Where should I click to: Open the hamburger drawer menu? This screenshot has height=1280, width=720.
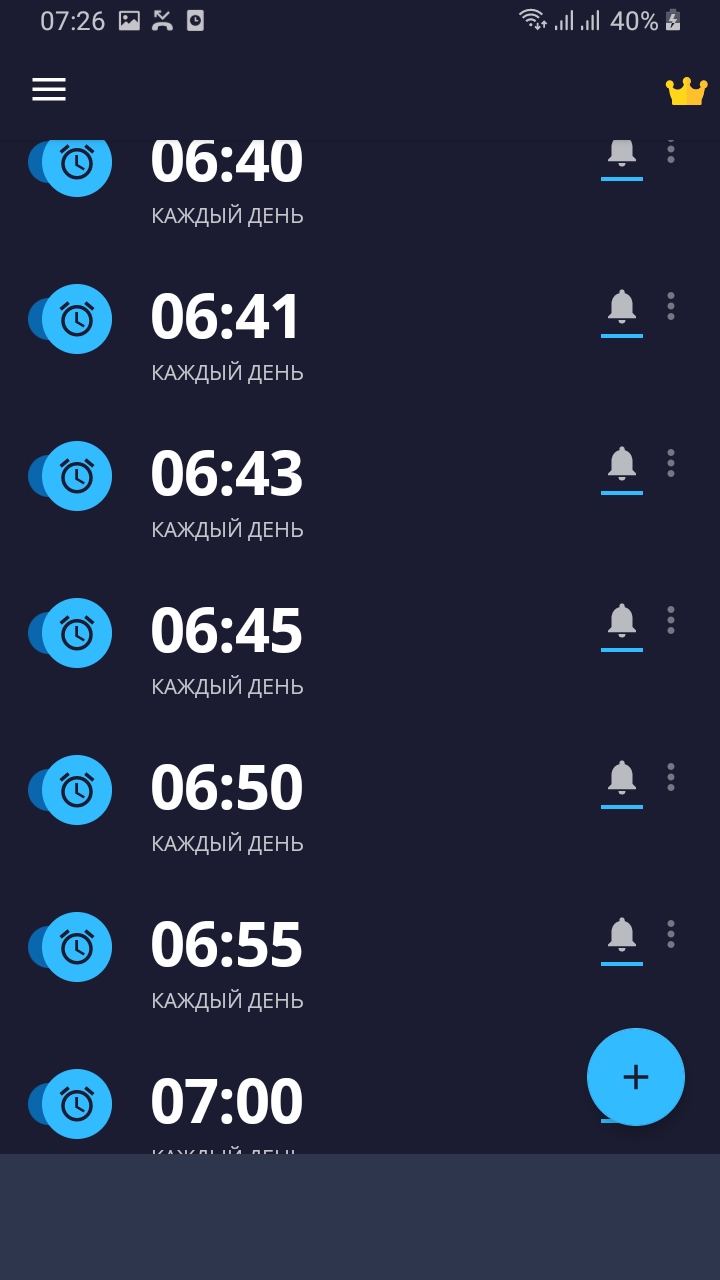coord(48,90)
